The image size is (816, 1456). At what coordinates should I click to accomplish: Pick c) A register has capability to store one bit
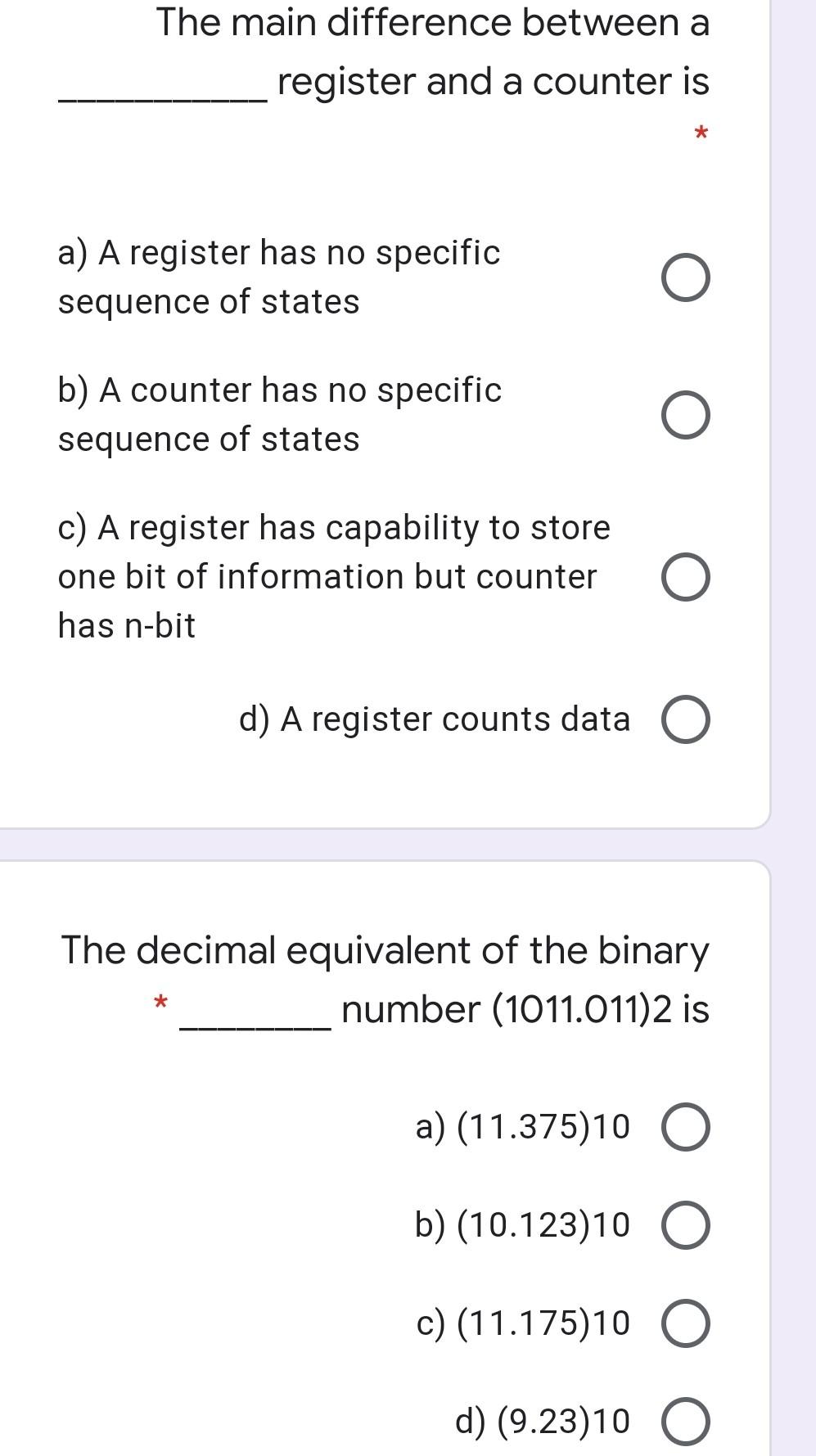tap(686, 577)
